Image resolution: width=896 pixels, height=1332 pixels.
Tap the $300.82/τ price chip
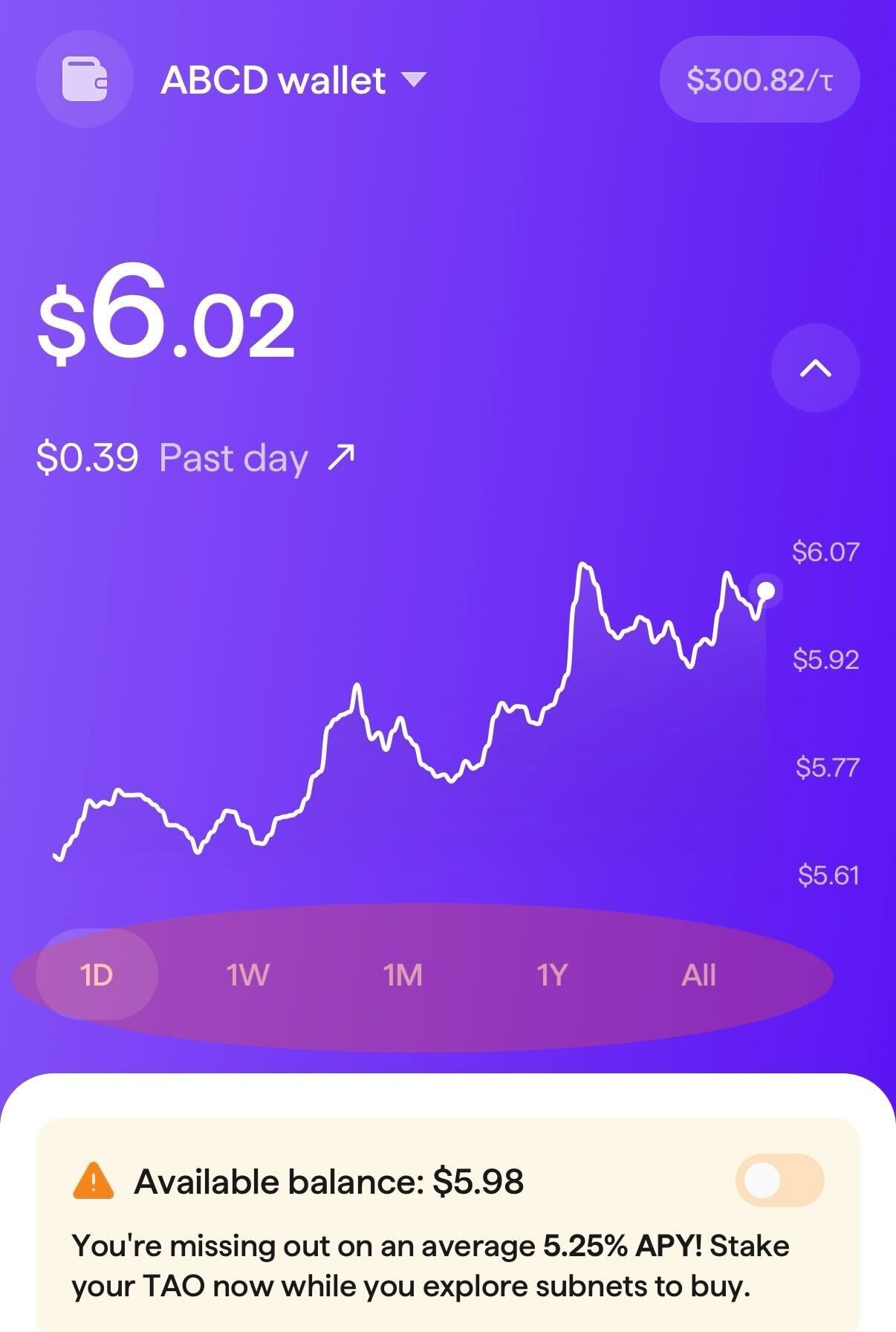(759, 79)
